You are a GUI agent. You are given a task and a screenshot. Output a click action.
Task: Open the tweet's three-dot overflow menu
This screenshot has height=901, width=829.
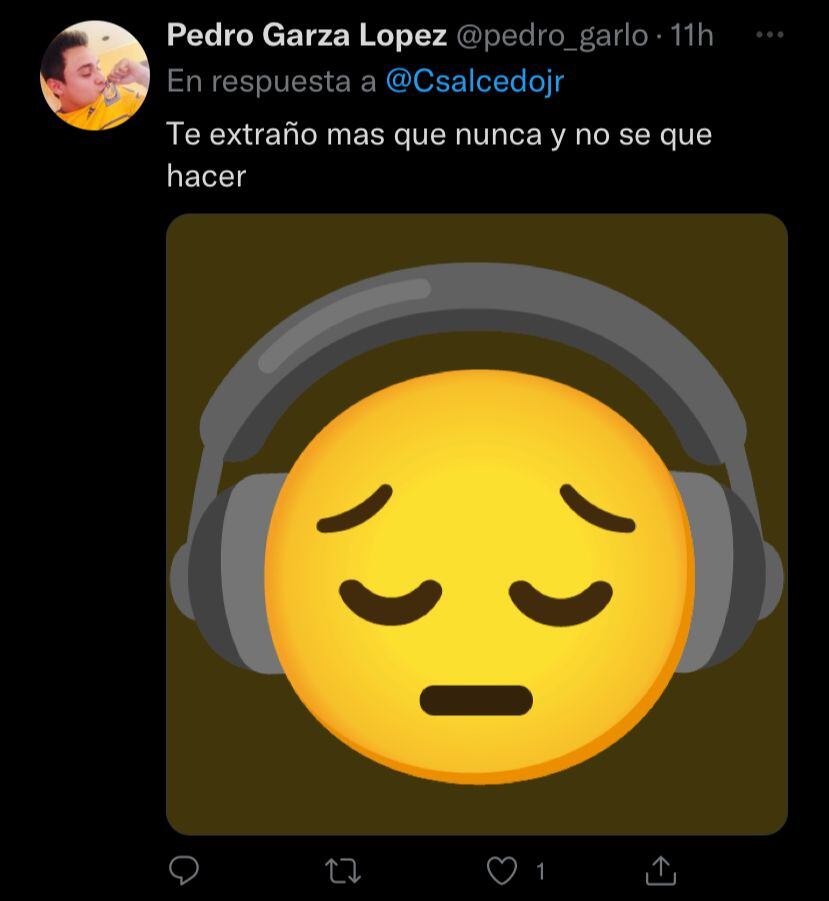click(769, 35)
